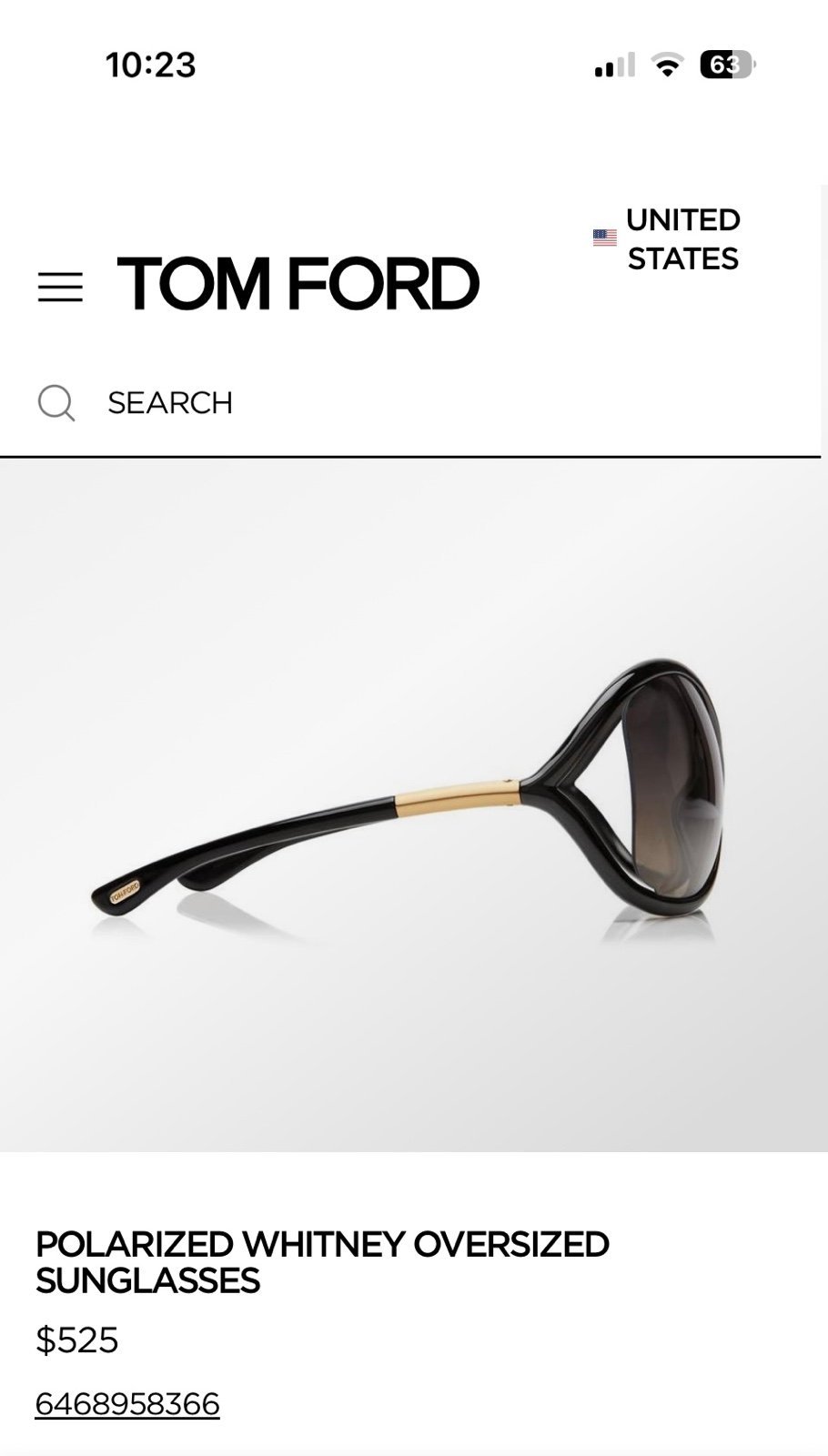Viewport: 828px width, 1456px height.
Task: Go to Tom Ford home page
Action: (298, 284)
